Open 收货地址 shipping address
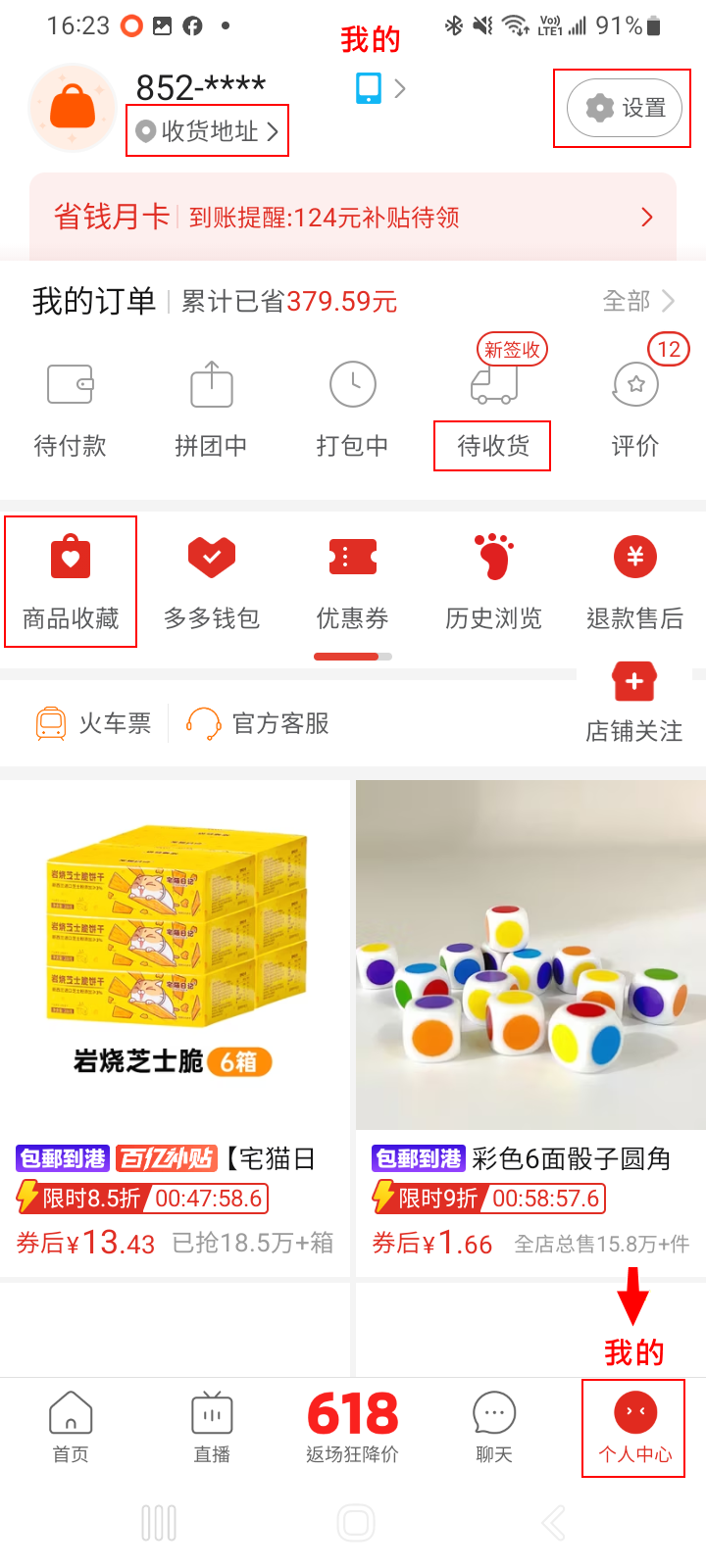Viewport: 706px width, 1568px height. 207,131
